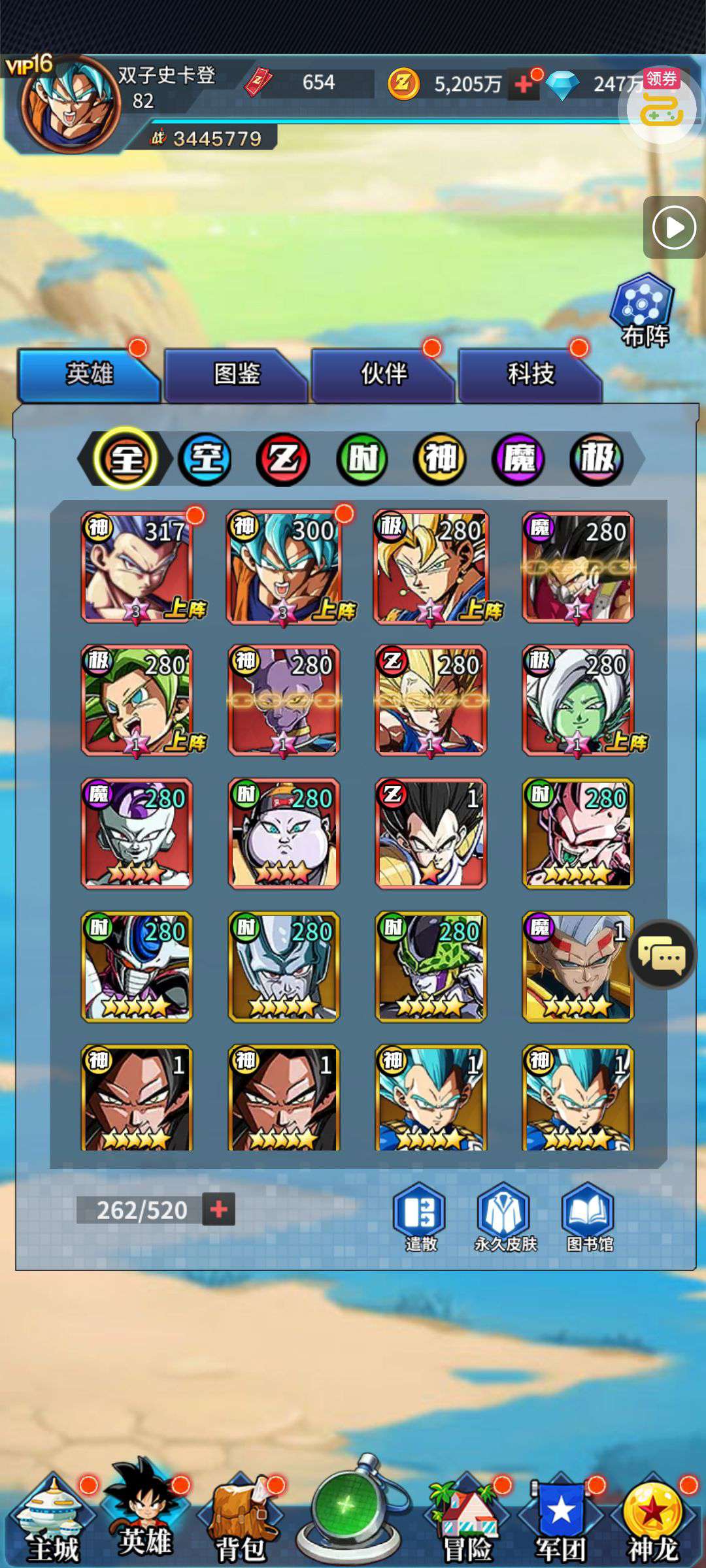Filter heroes by 空 type
This screenshot has height=1568, width=706.
pyautogui.click(x=205, y=459)
